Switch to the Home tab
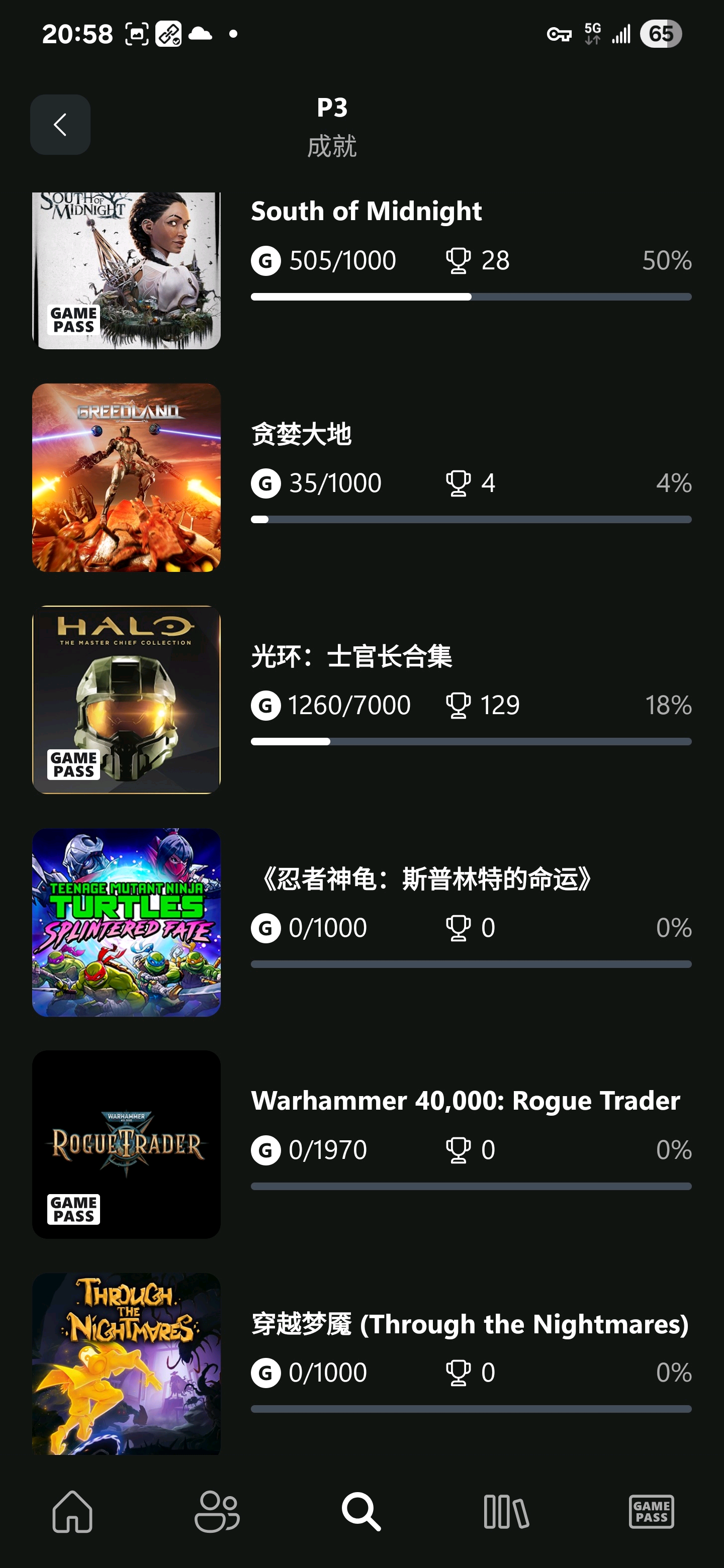This screenshot has width=724, height=1568. pyautogui.click(x=72, y=1511)
